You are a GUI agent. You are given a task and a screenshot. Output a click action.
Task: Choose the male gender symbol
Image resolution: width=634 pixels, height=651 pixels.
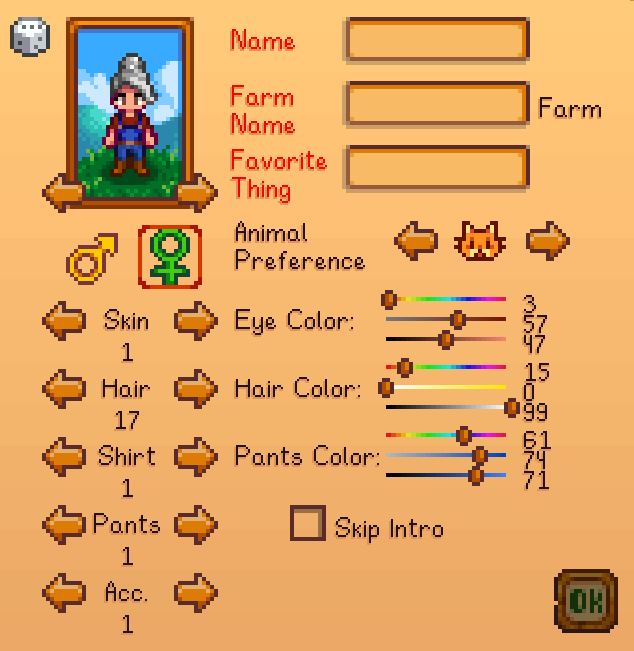point(91,257)
